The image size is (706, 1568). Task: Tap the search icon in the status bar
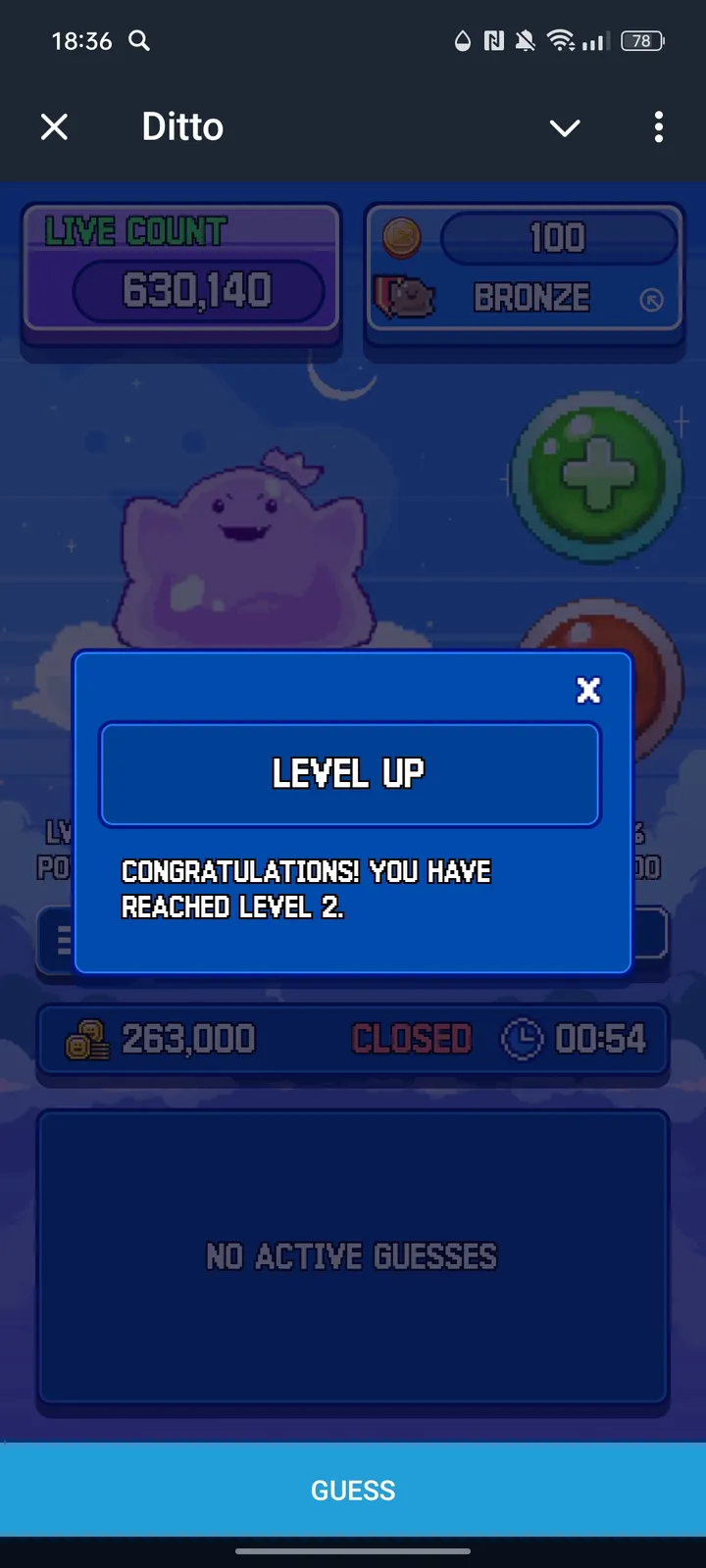click(x=137, y=41)
